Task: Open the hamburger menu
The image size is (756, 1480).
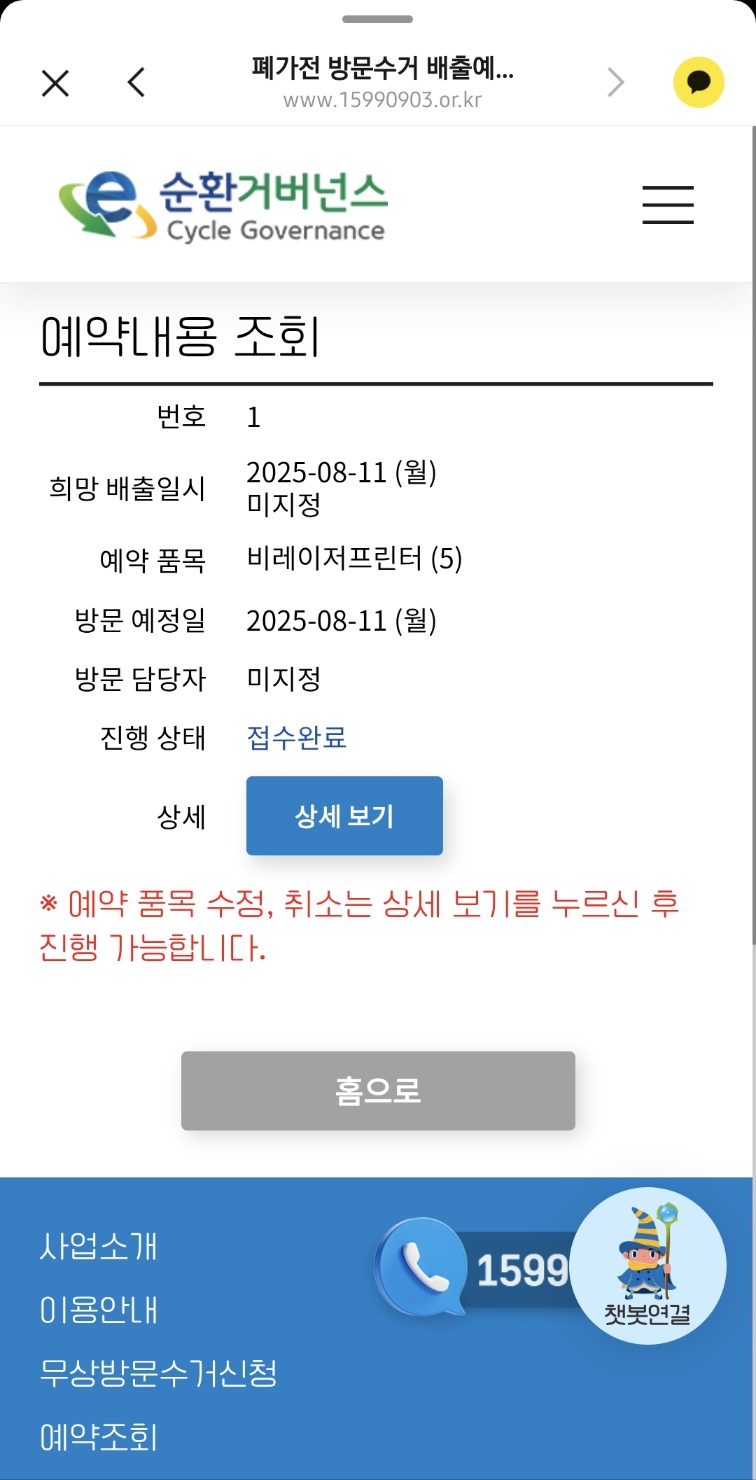Action: point(667,205)
